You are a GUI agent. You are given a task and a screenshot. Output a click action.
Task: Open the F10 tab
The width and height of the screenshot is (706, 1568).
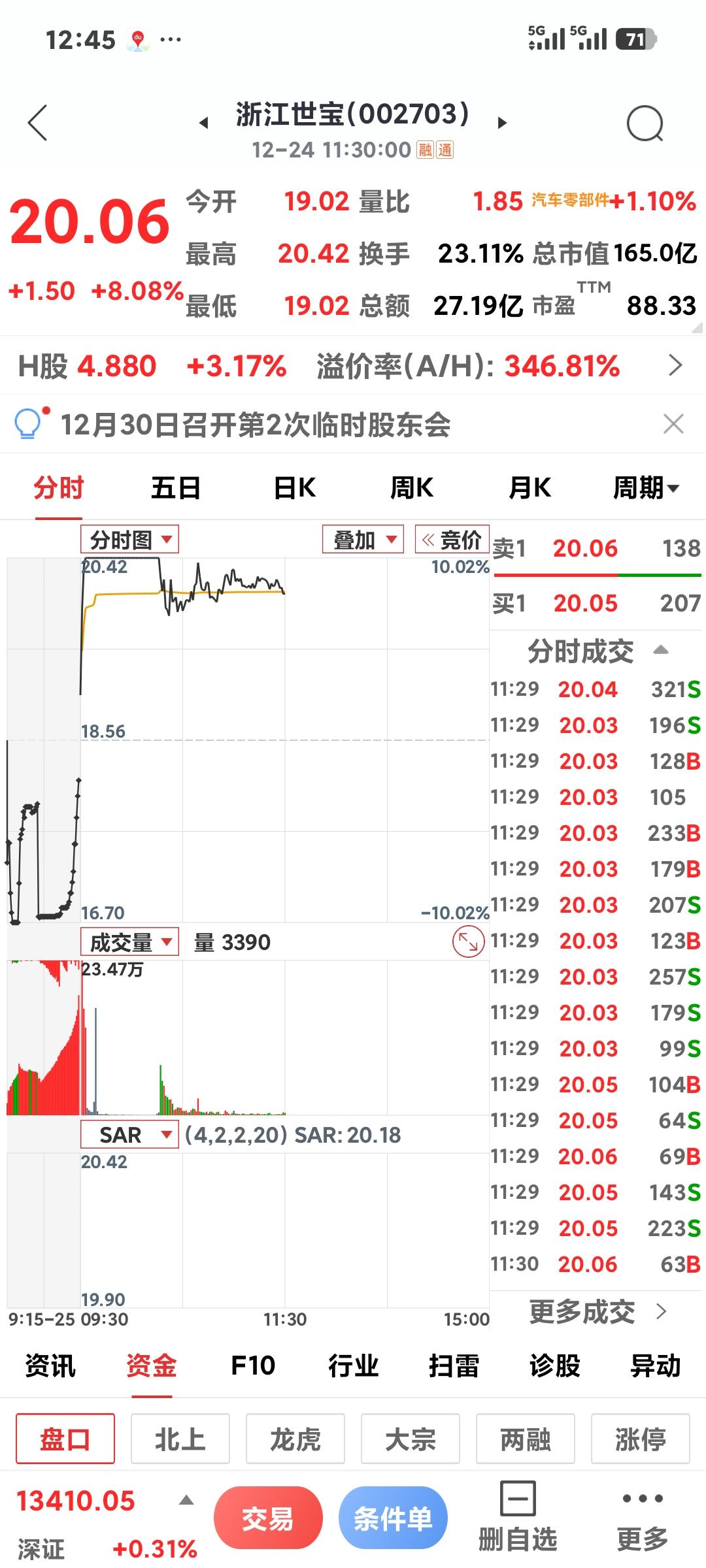254,1365
